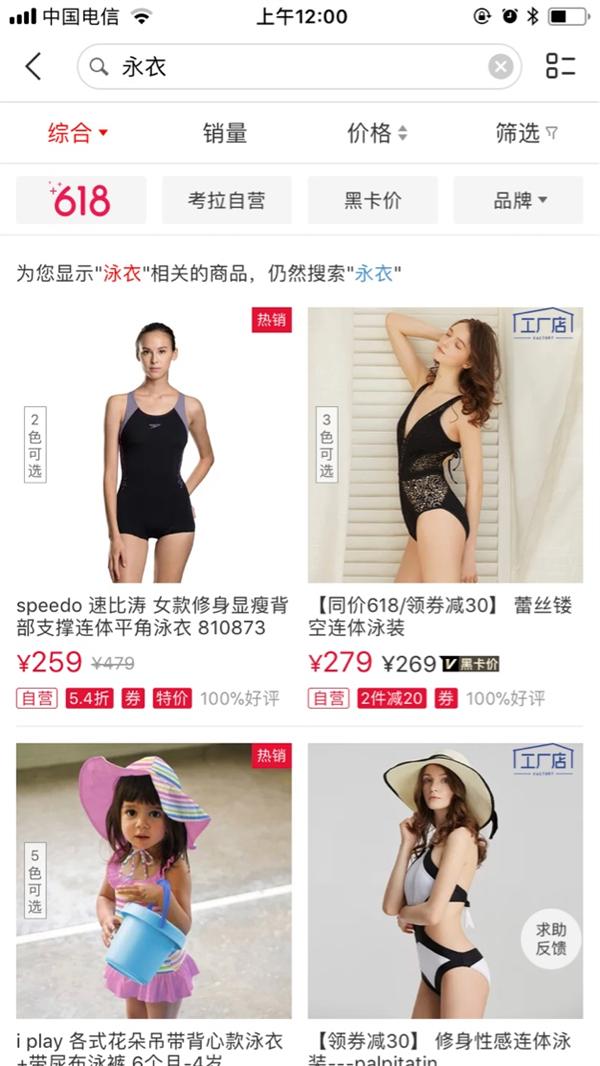600x1066 pixels.
Task: Open the speedo 速比涛 swimsuit product
Action: 154,445
